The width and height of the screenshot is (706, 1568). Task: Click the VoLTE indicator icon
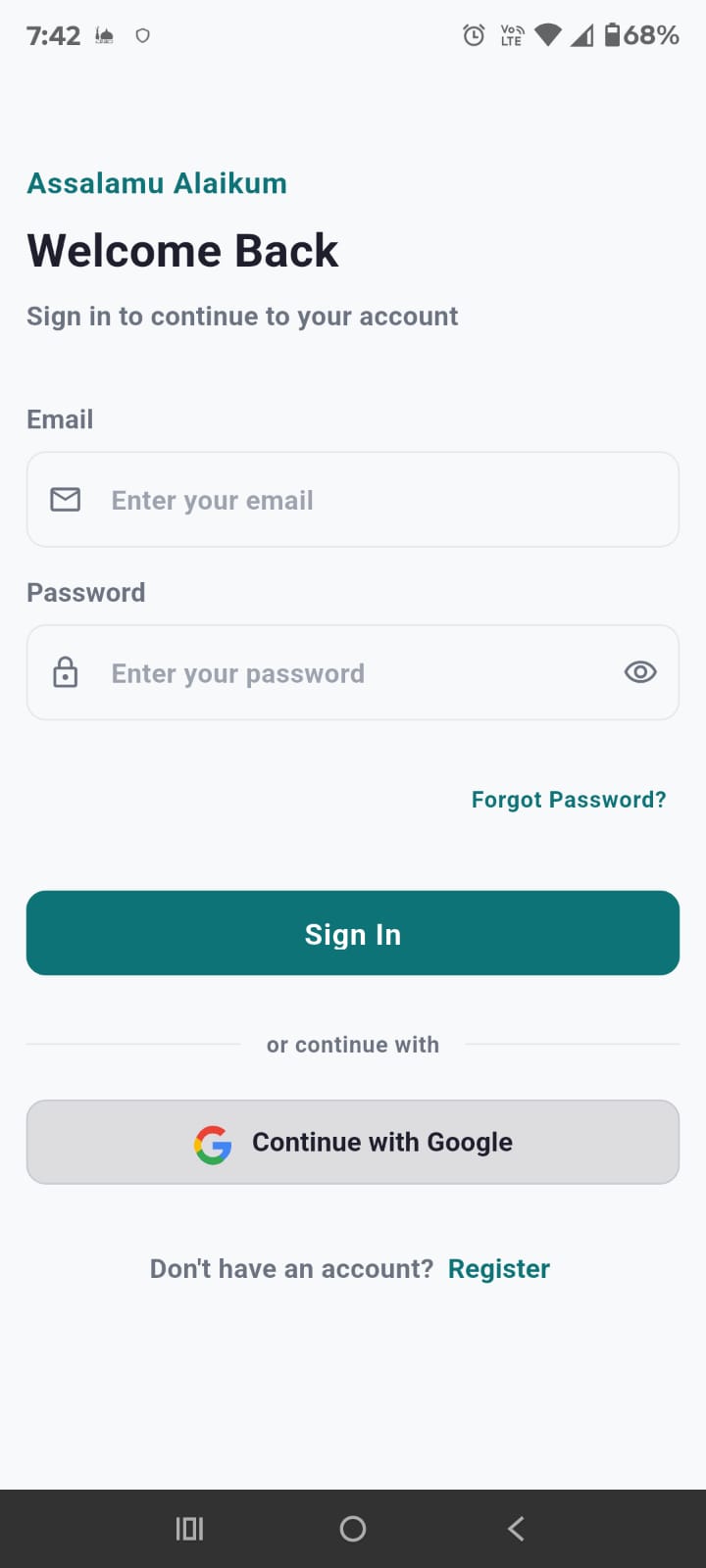[511, 35]
